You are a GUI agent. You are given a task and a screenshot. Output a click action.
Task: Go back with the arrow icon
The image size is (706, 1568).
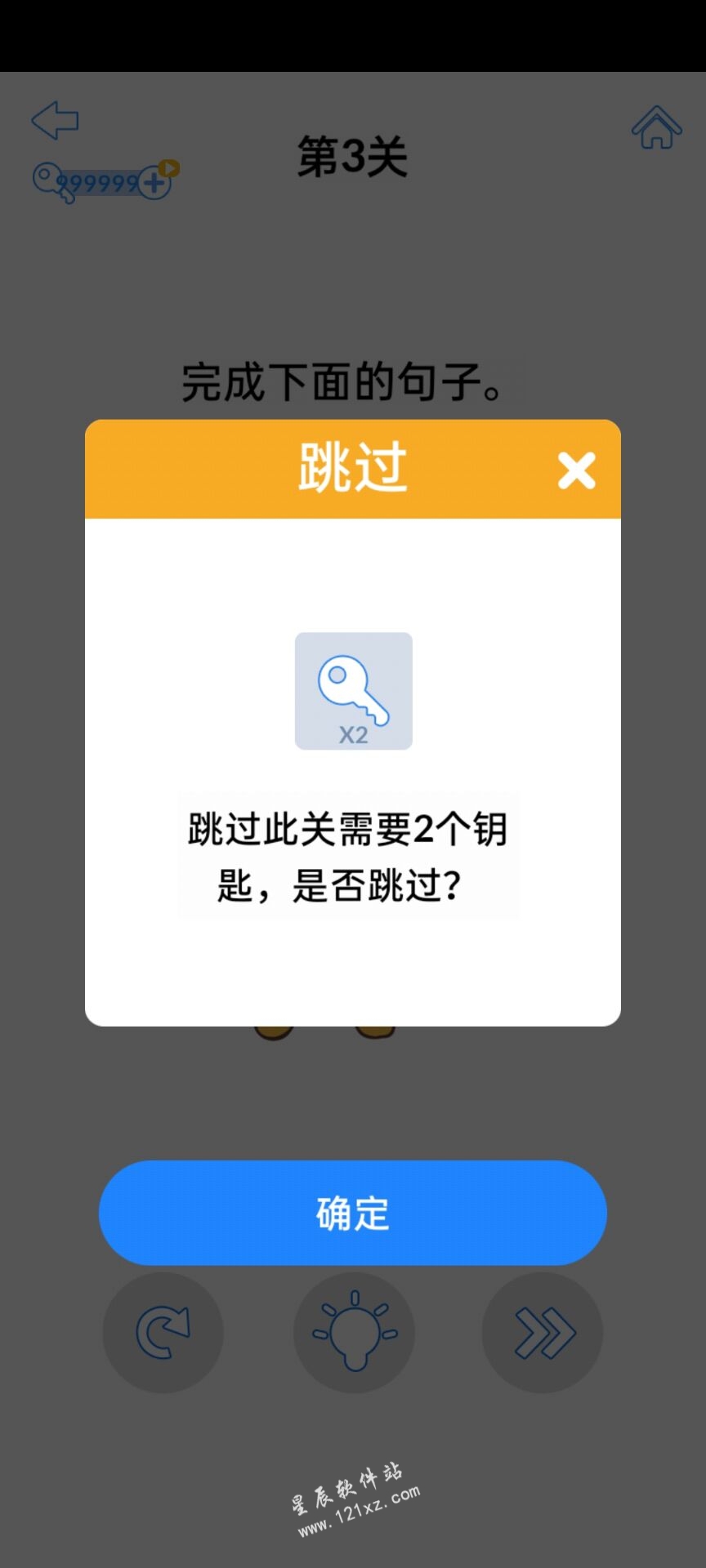pos(55,121)
